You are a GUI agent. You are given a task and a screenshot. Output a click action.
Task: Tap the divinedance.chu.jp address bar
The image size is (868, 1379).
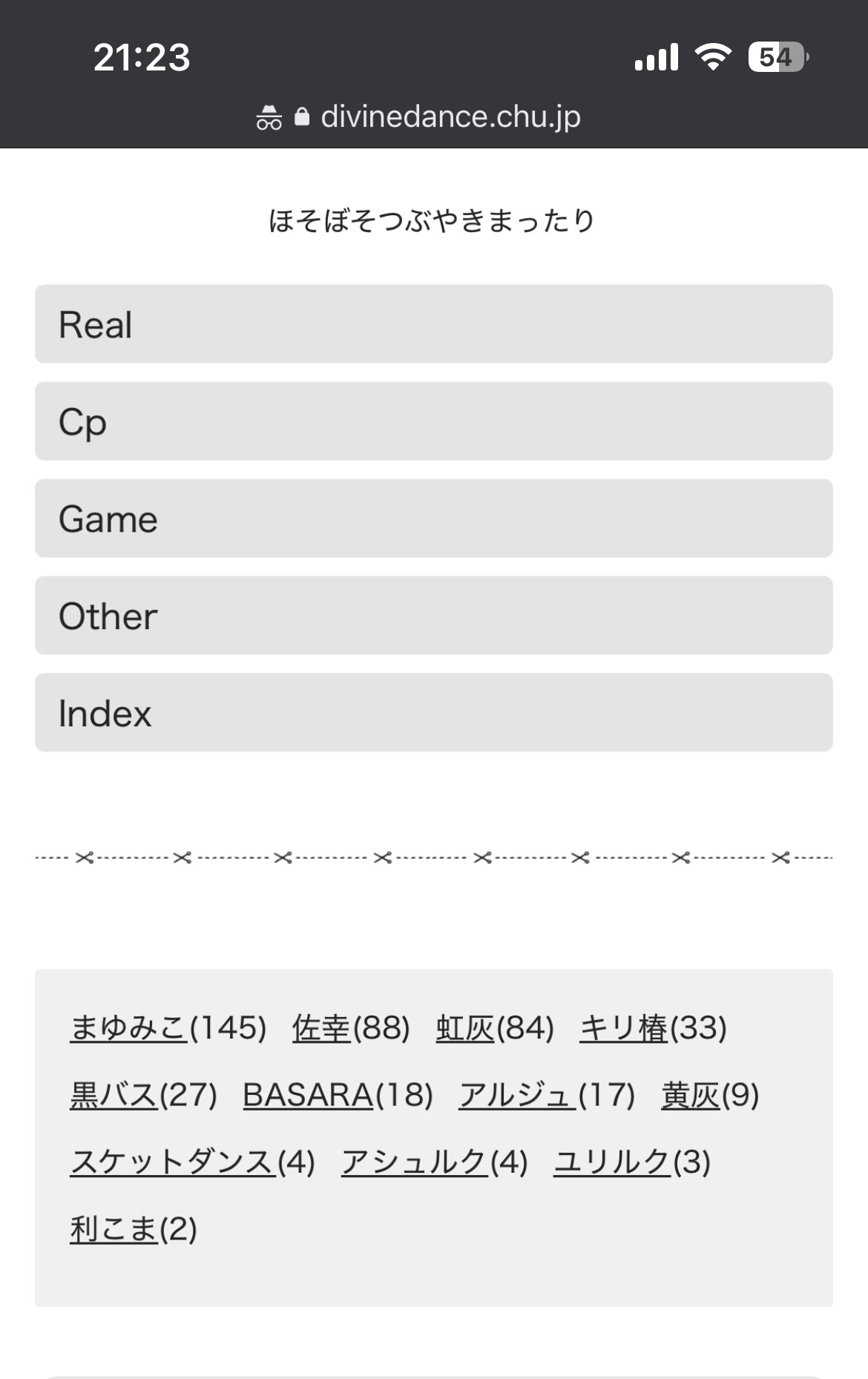click(450, 117)
